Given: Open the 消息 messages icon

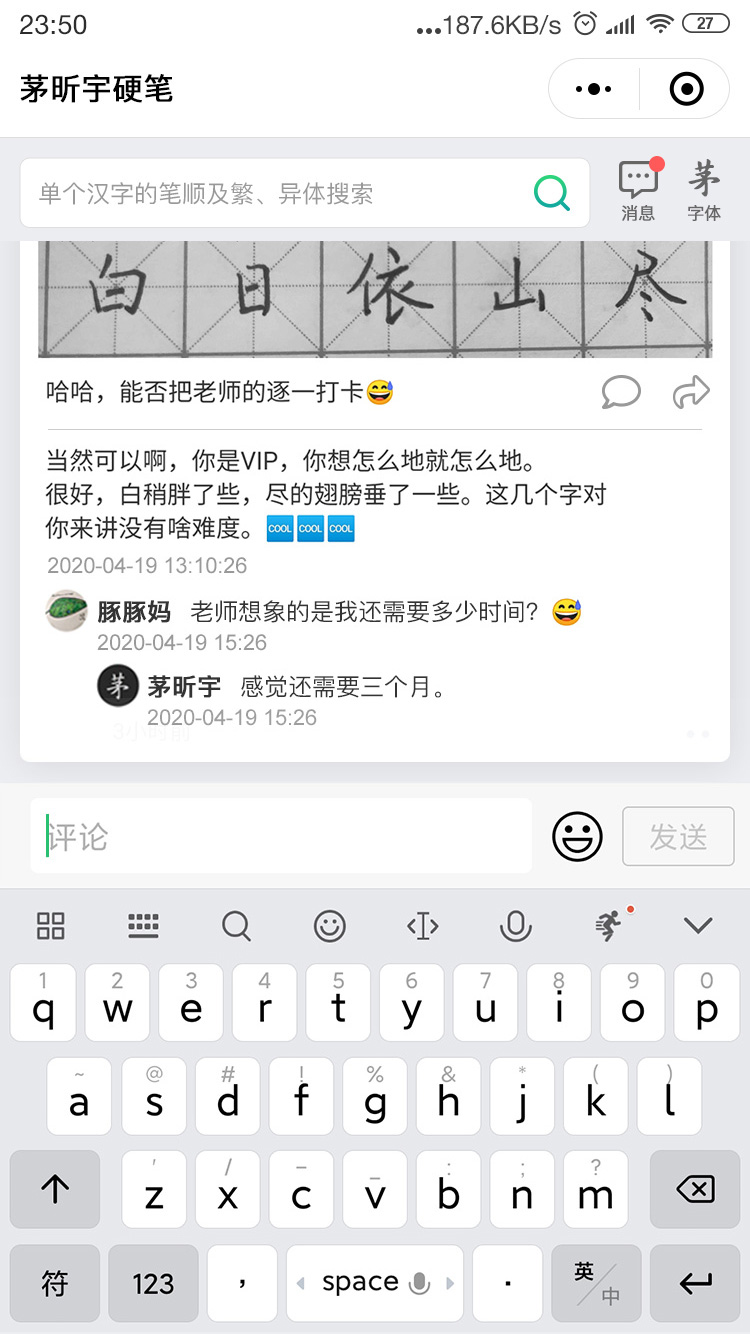Looking at the screenshot, I should click(x=638, y=189).
